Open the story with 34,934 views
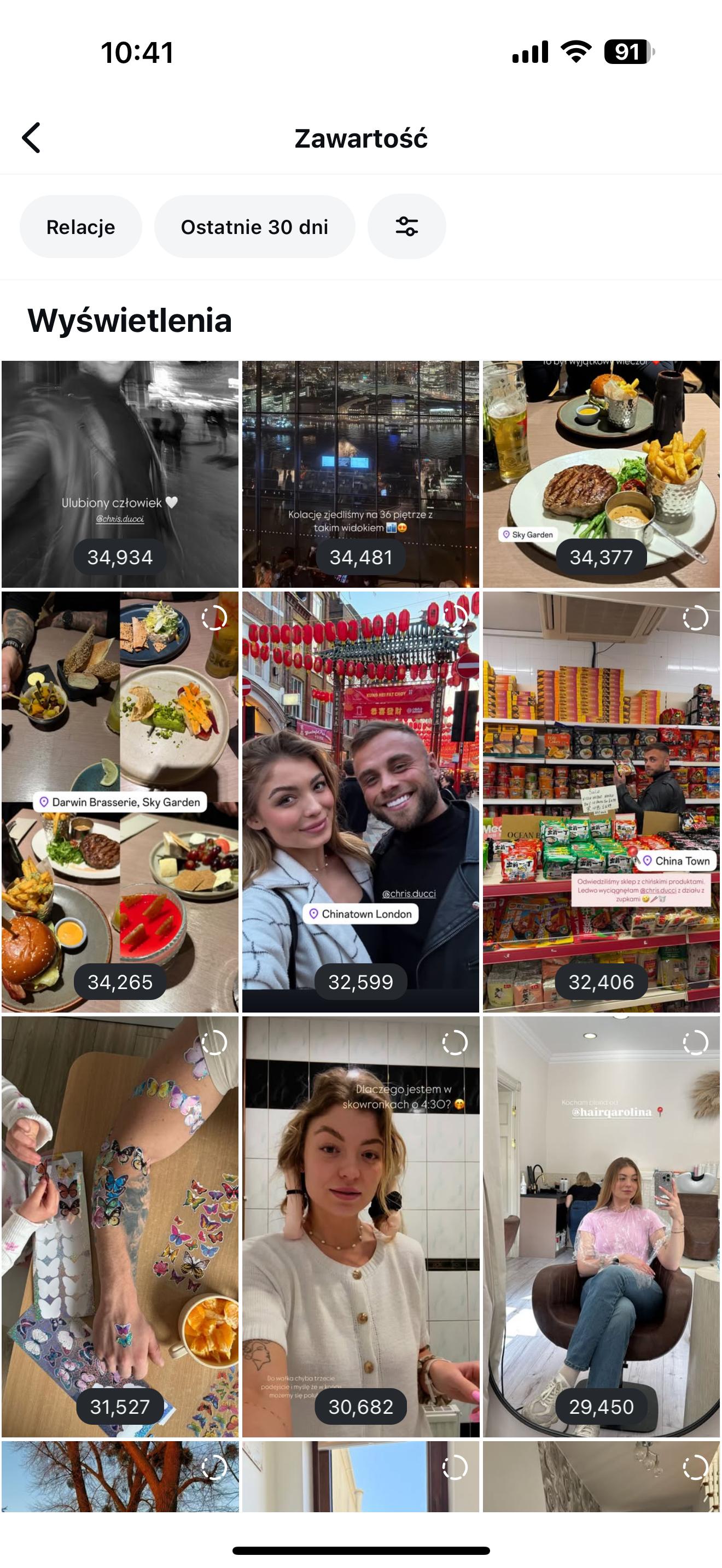 point(120,473)
